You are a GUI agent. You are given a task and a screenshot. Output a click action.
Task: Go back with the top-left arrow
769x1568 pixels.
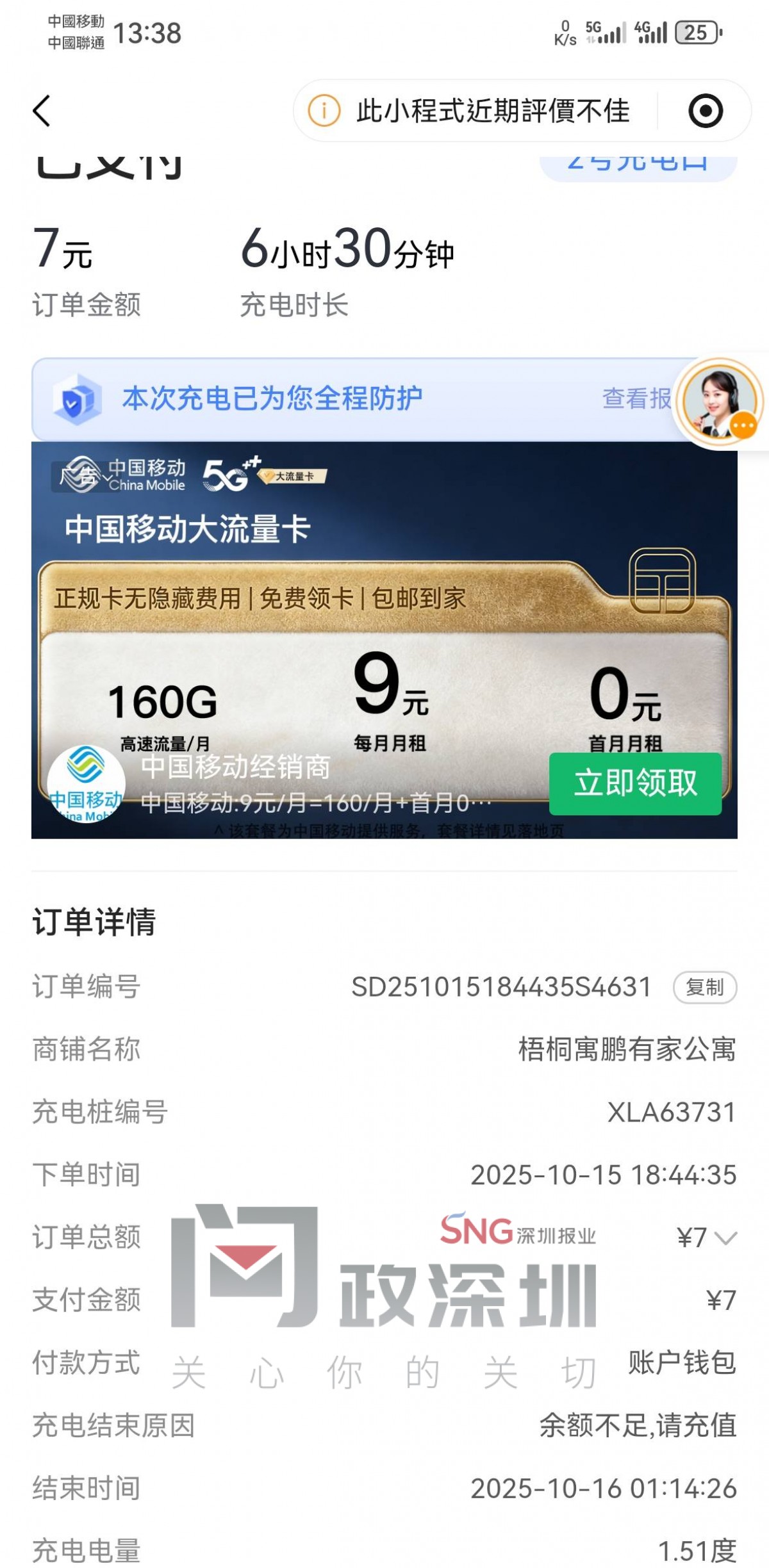pos(42,111)
